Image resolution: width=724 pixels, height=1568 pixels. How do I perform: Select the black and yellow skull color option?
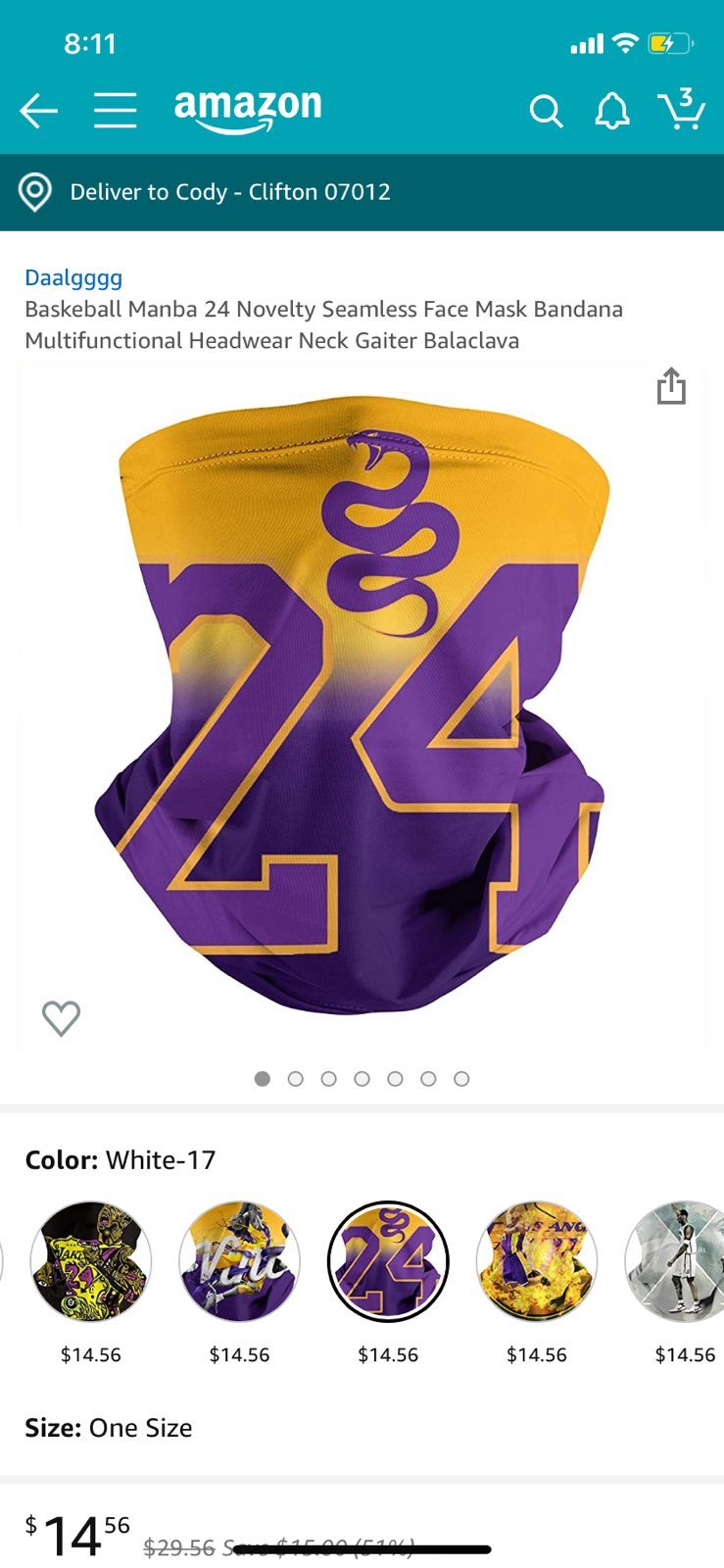click(90, 1261)
